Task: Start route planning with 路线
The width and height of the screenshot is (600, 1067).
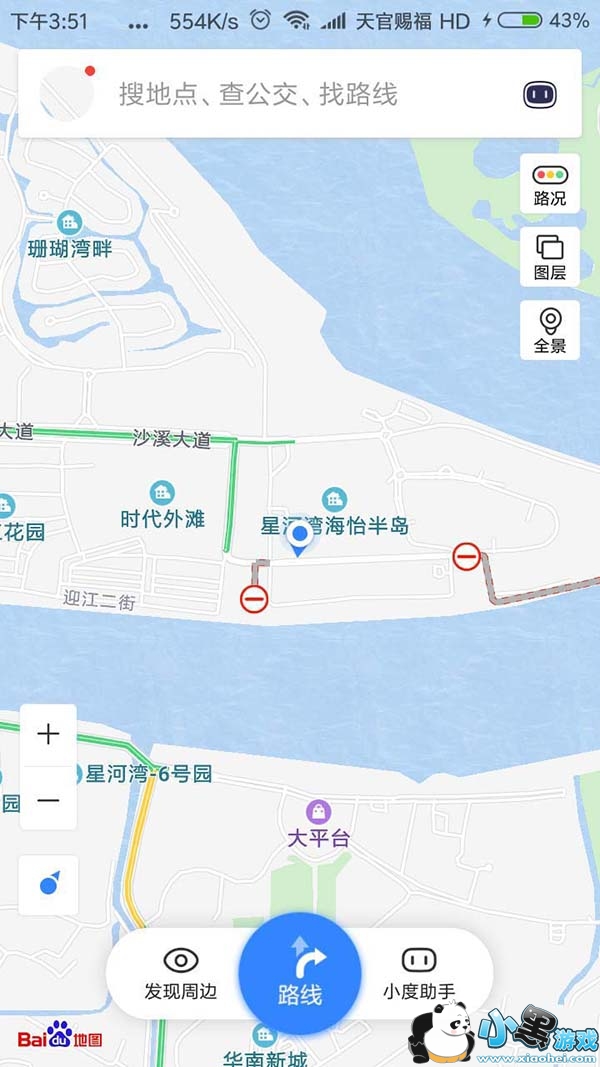Action: point(299,972)
